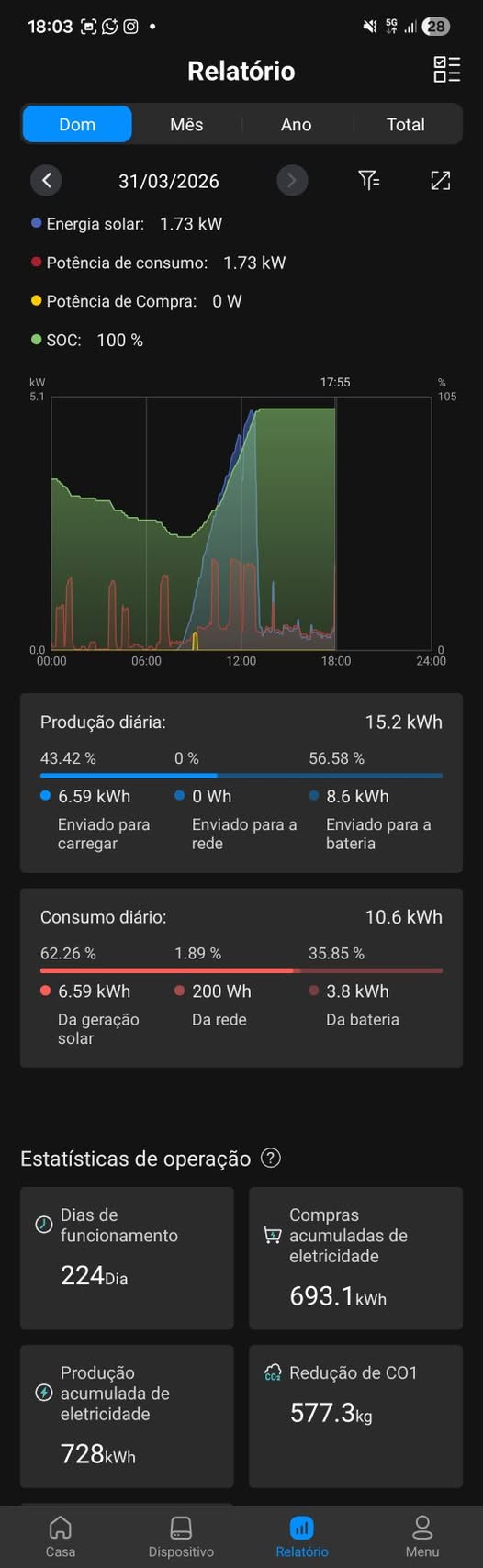Open help icon next to Estatísticas de operação
This screenshot has height=1568, width=483.
tap(271, 1158)
